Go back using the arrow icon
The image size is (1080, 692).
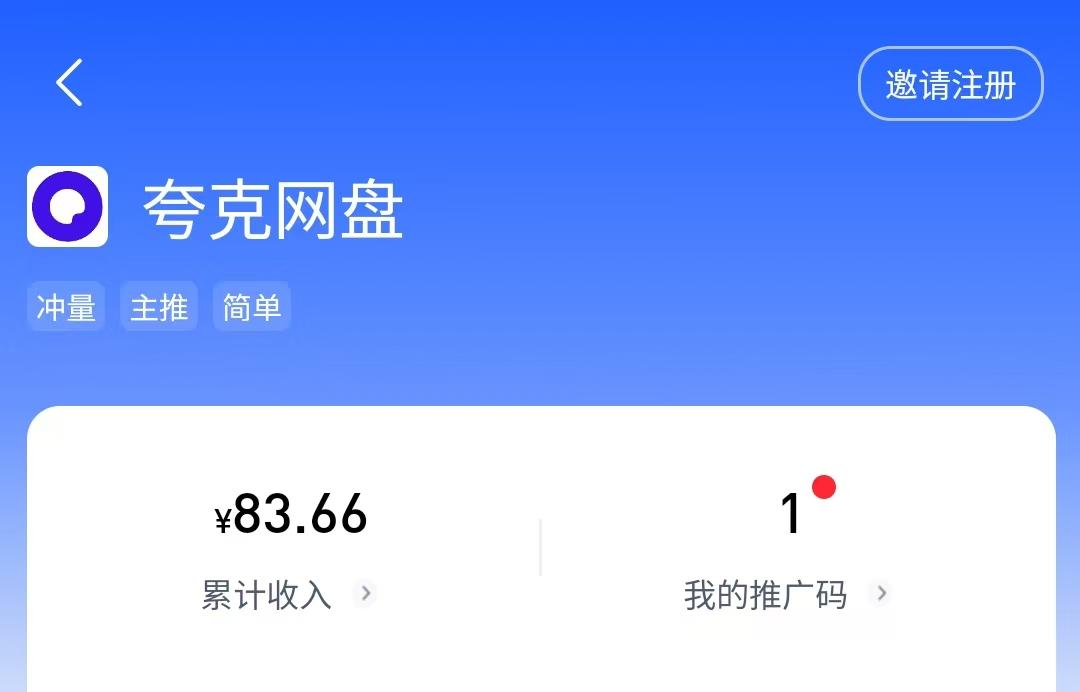point(69,83)
